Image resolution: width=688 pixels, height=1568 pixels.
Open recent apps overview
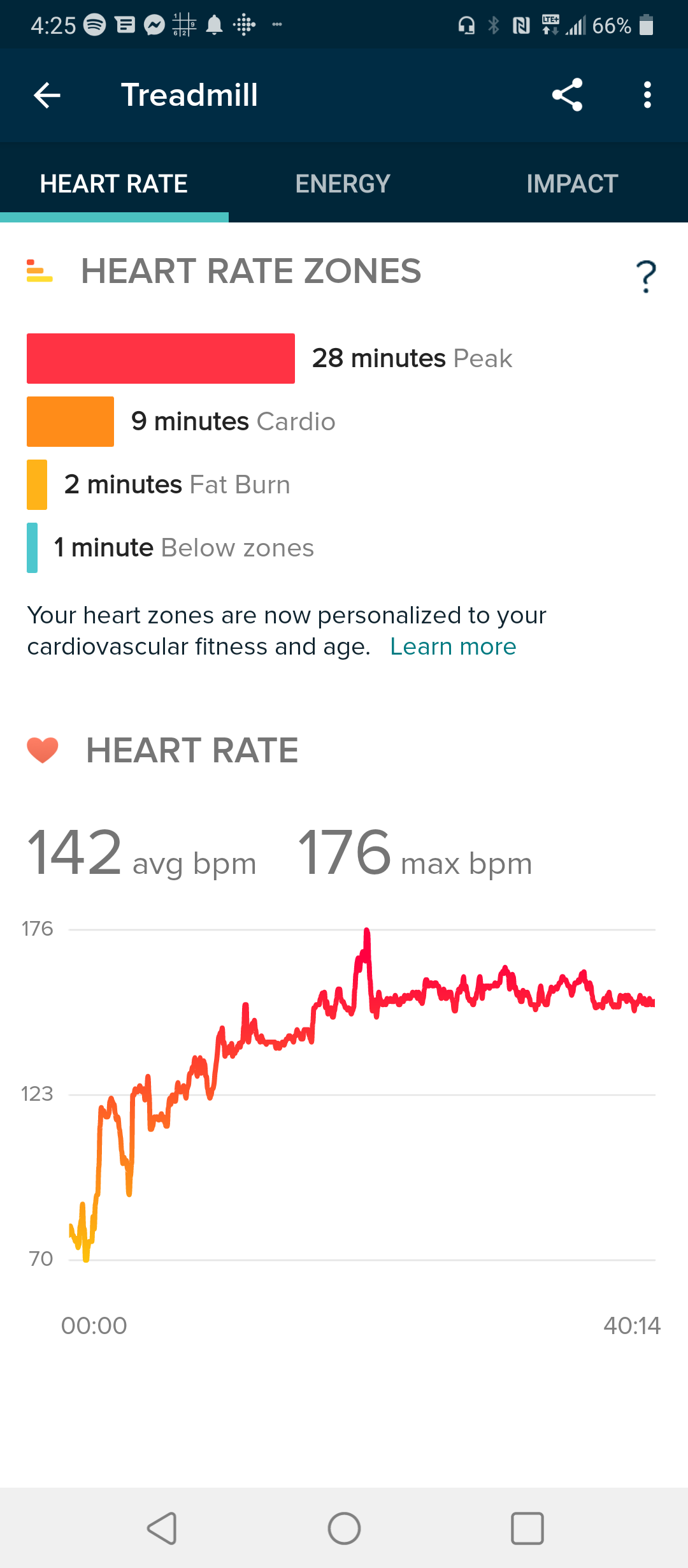(527, 1528)
